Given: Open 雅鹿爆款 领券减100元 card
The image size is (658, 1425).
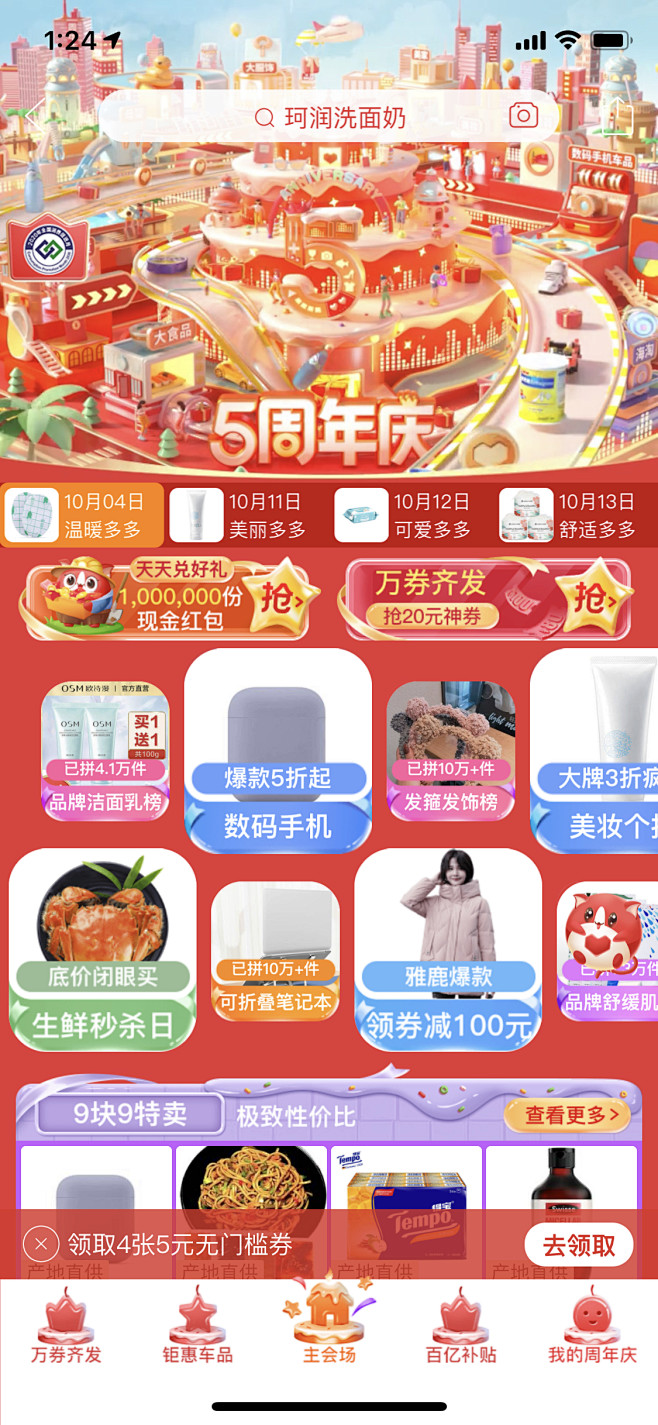Looking at the screenshot, I should [x=448, y=948].
